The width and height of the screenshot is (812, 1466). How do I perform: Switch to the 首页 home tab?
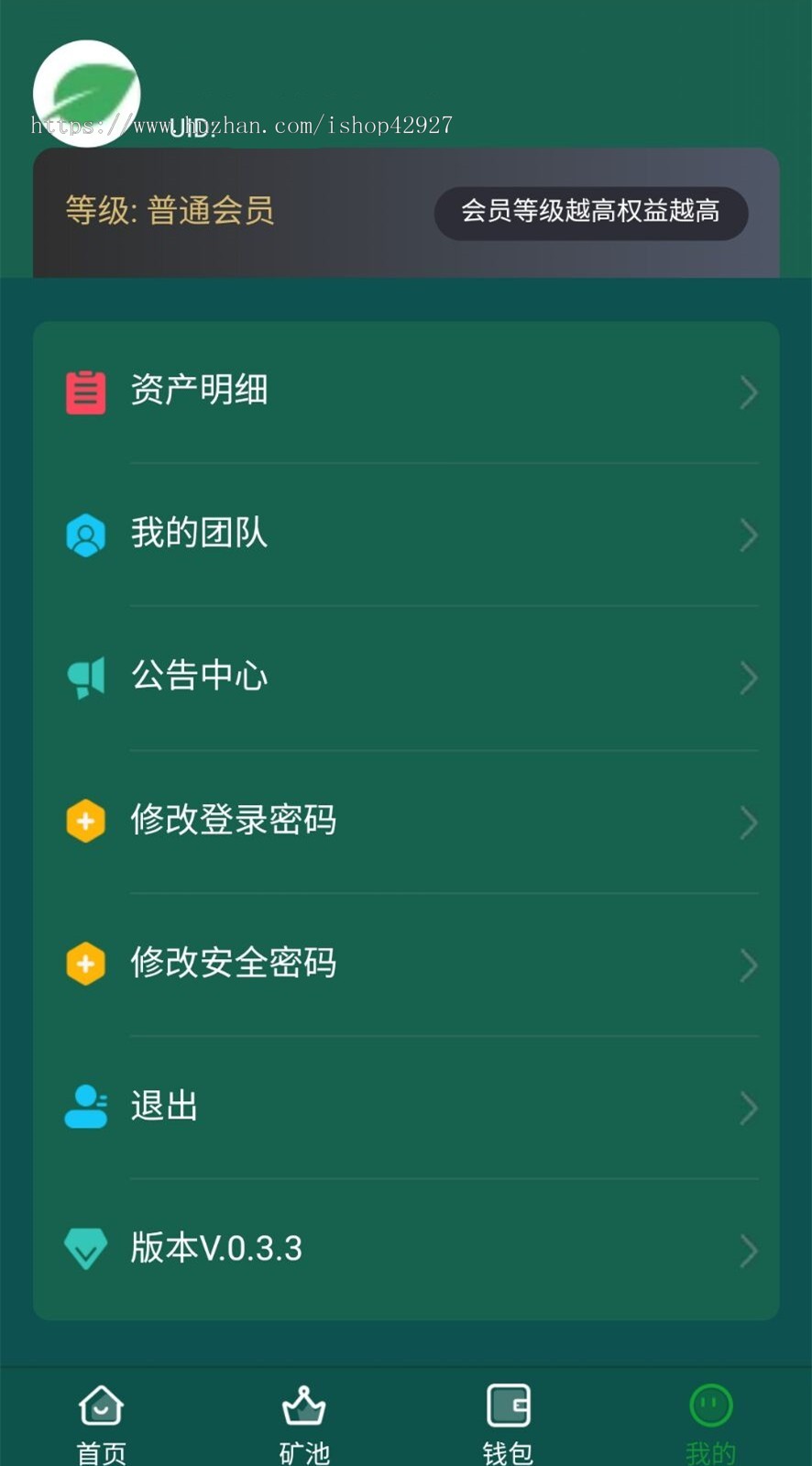(101, 1421)
